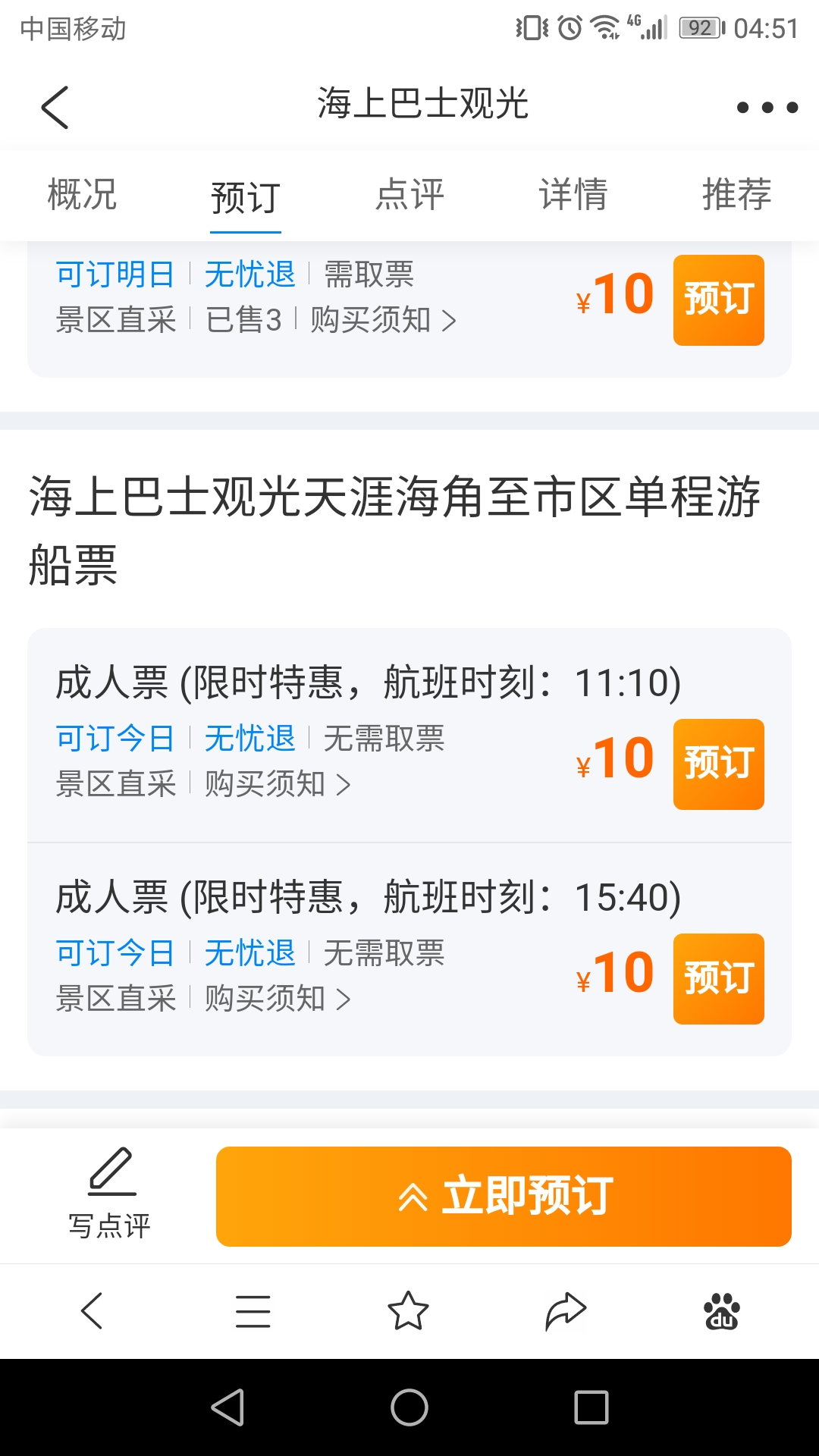Tap the system home button

point(409,1407)
